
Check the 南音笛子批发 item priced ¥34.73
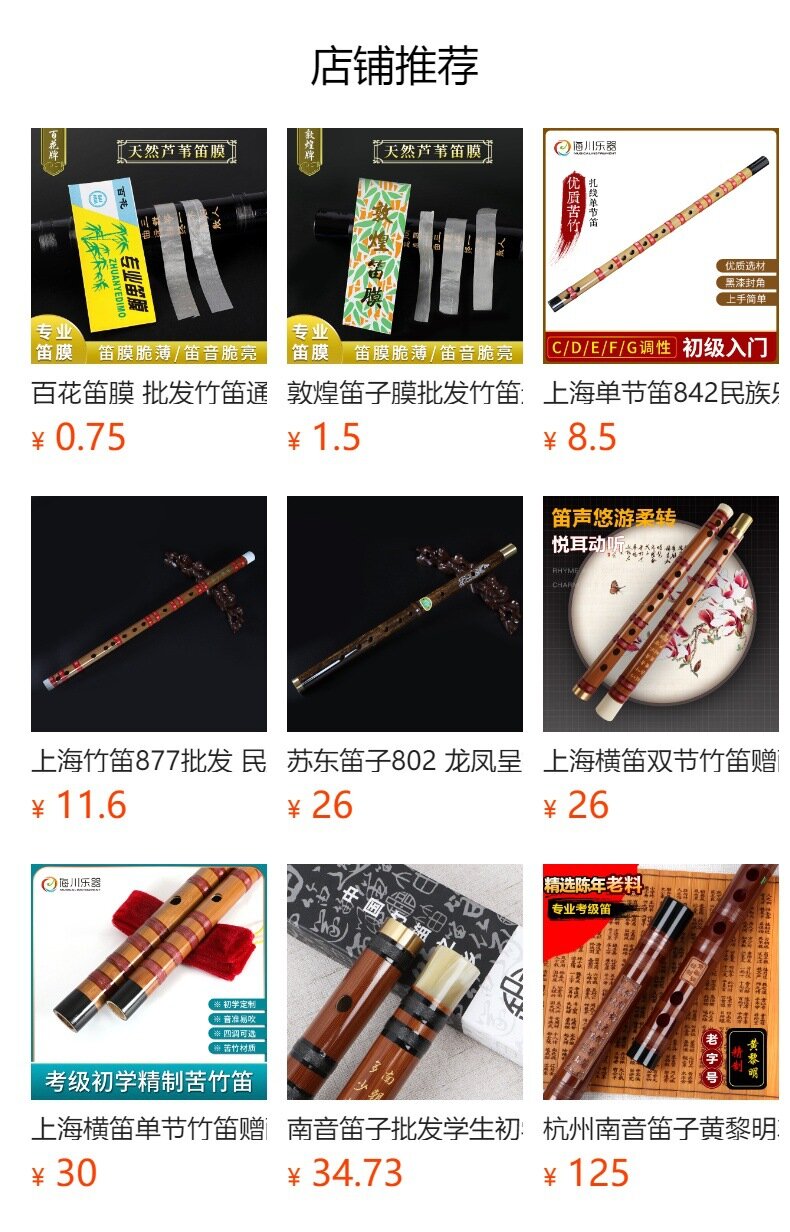tap(405, 982)
